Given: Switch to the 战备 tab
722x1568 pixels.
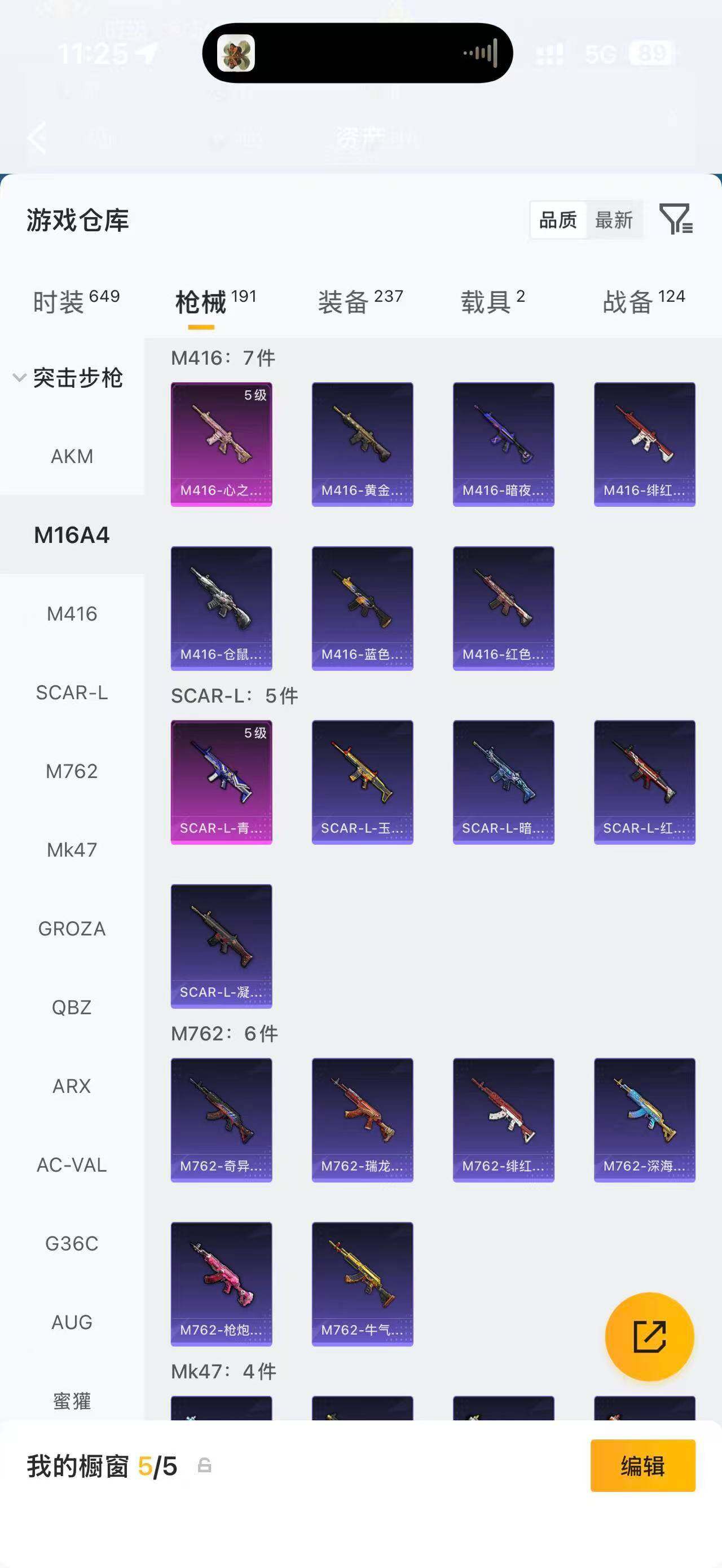Looking at the screenshot, I should (x=644, y=301).
